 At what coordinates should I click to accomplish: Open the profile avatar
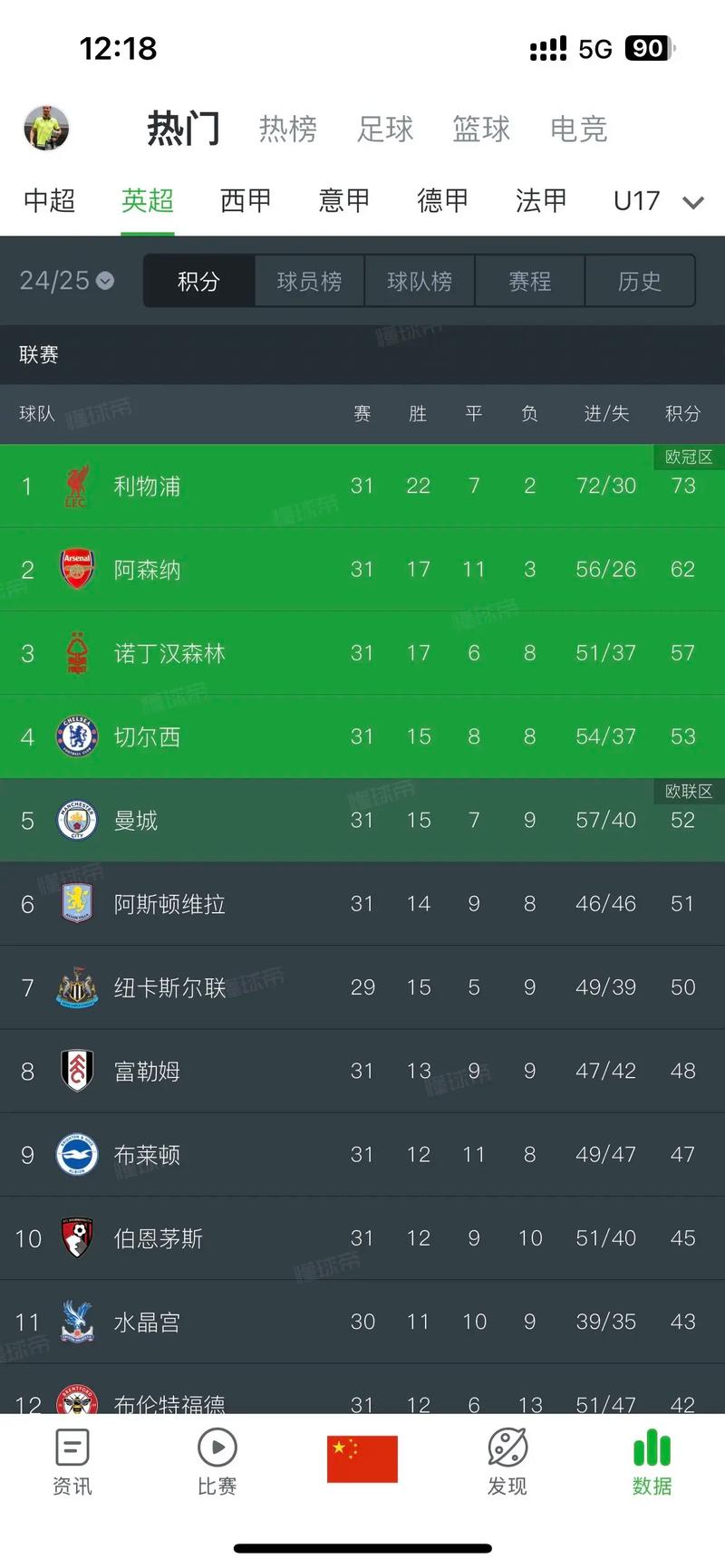pos(46,128)
